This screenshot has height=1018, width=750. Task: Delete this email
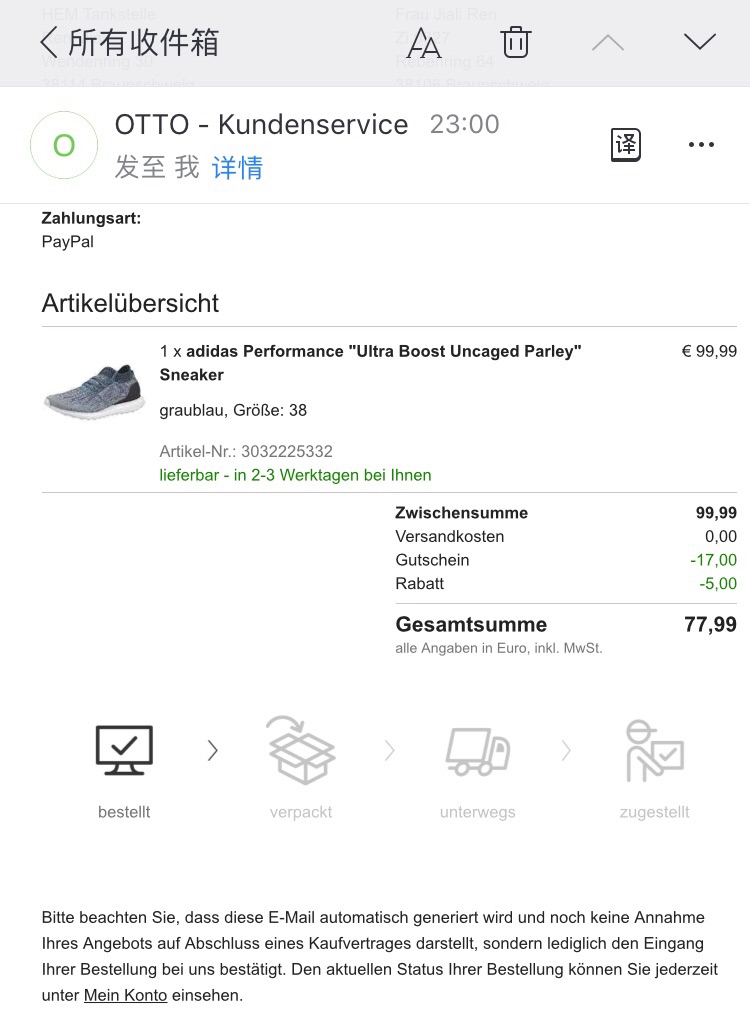516,42
